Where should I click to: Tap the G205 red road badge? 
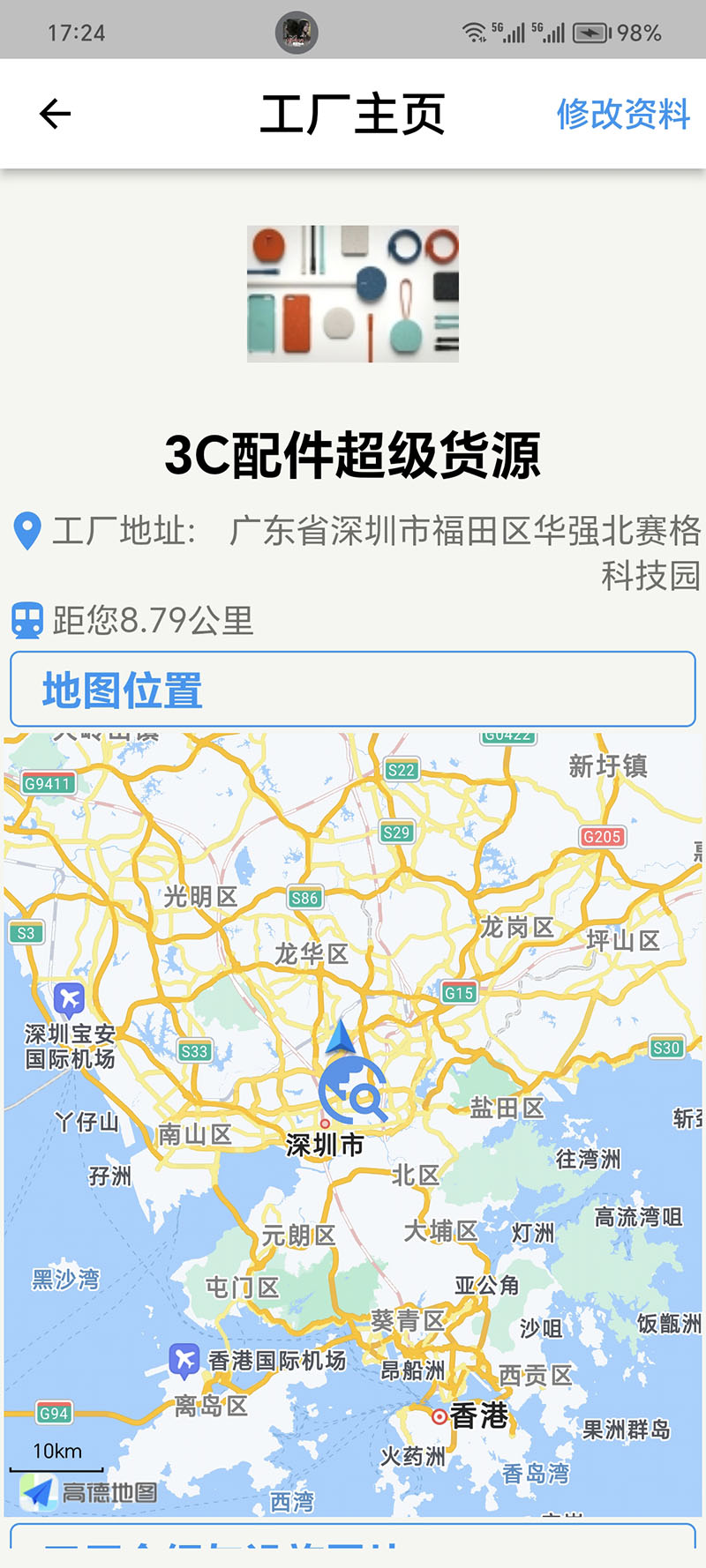[x=603, y=837]
